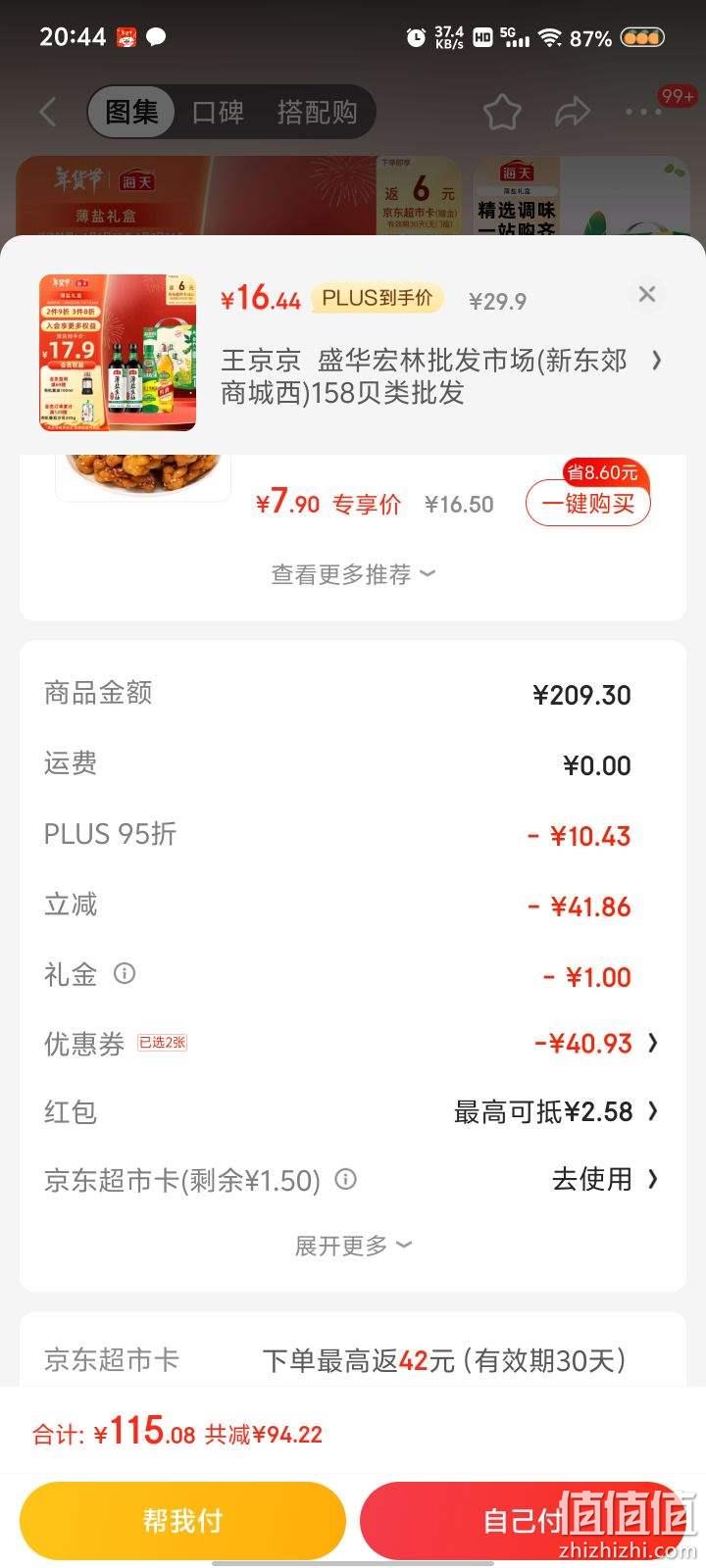Open the 红包 row

353,1111
